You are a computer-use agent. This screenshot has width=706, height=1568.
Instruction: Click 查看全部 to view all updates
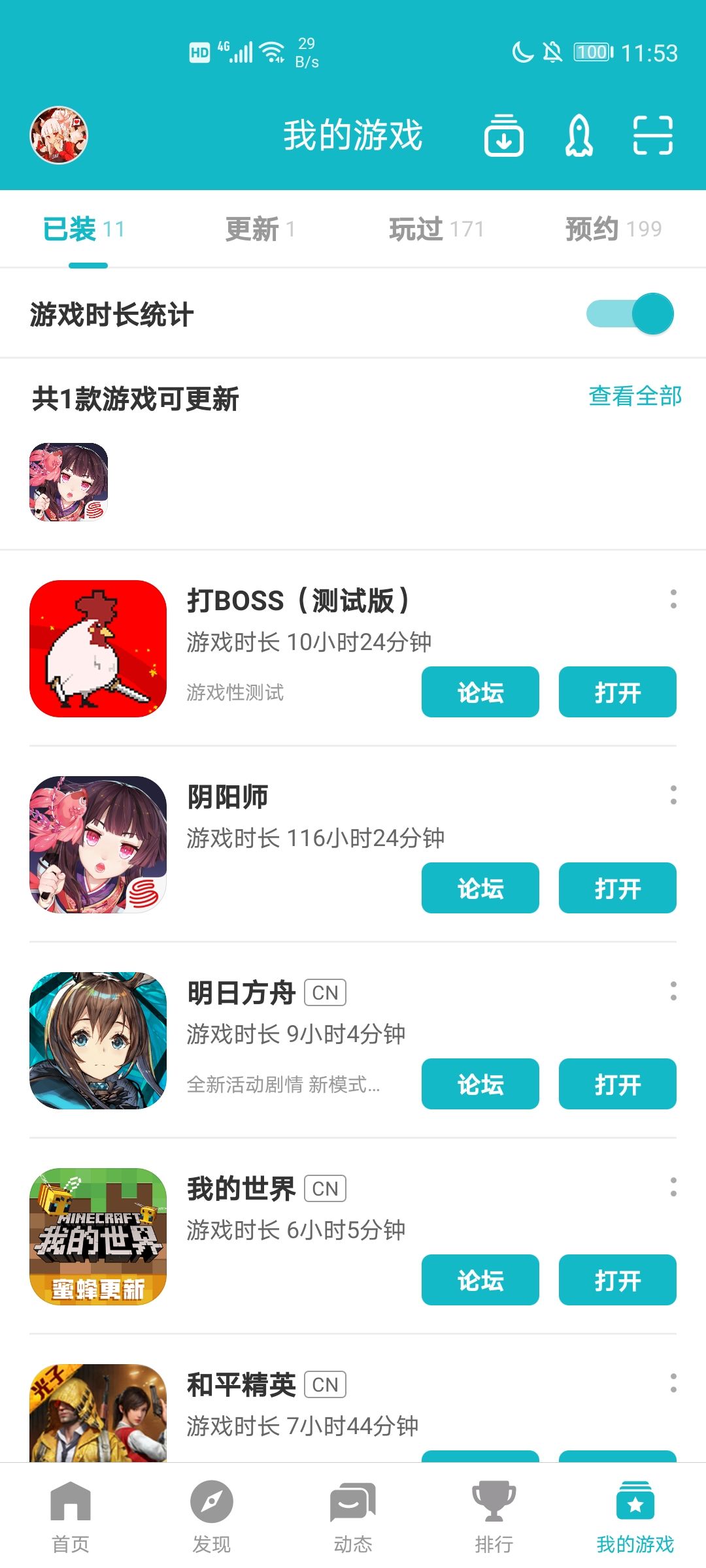635,396
